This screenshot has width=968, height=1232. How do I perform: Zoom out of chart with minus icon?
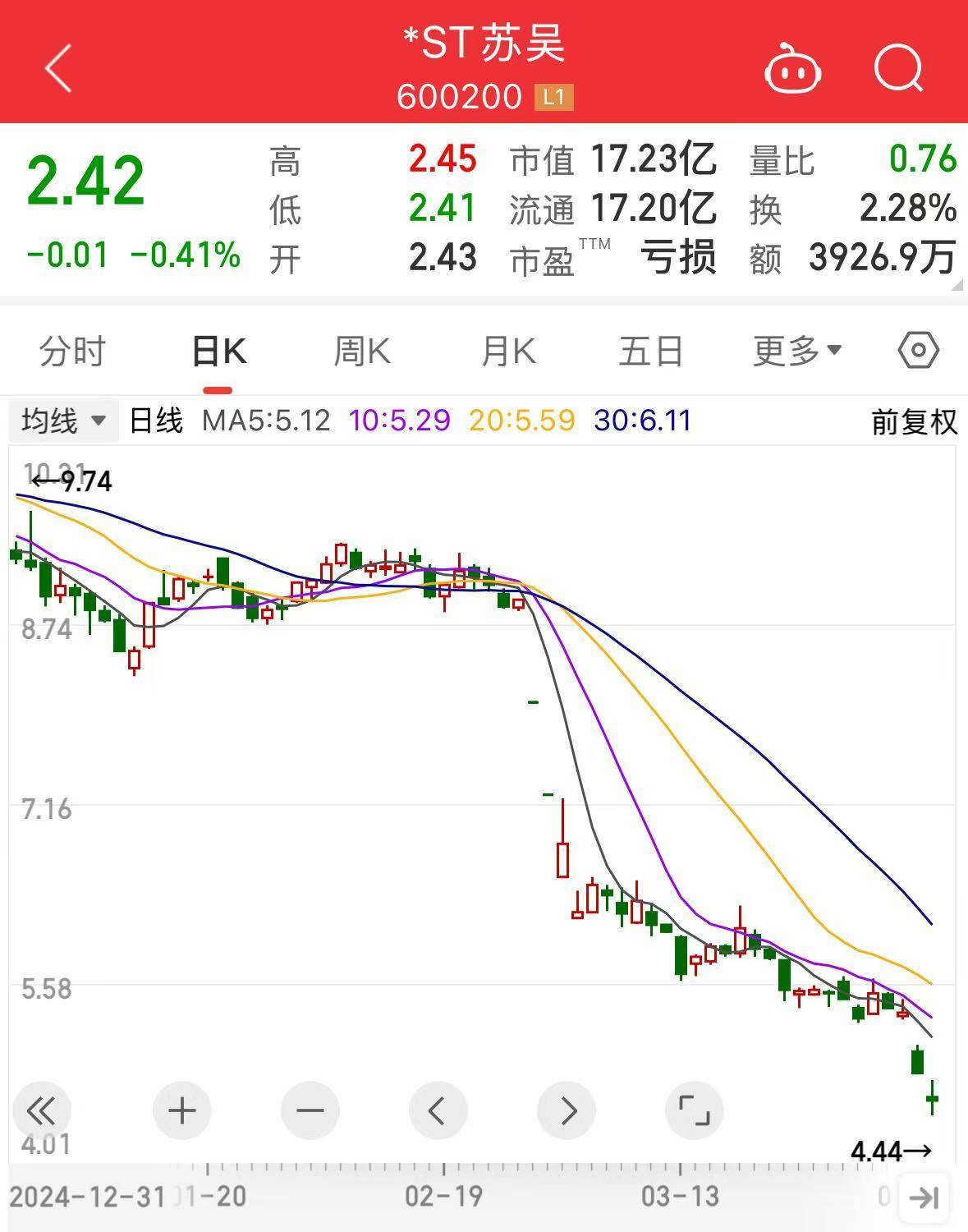pos(310,1110)
